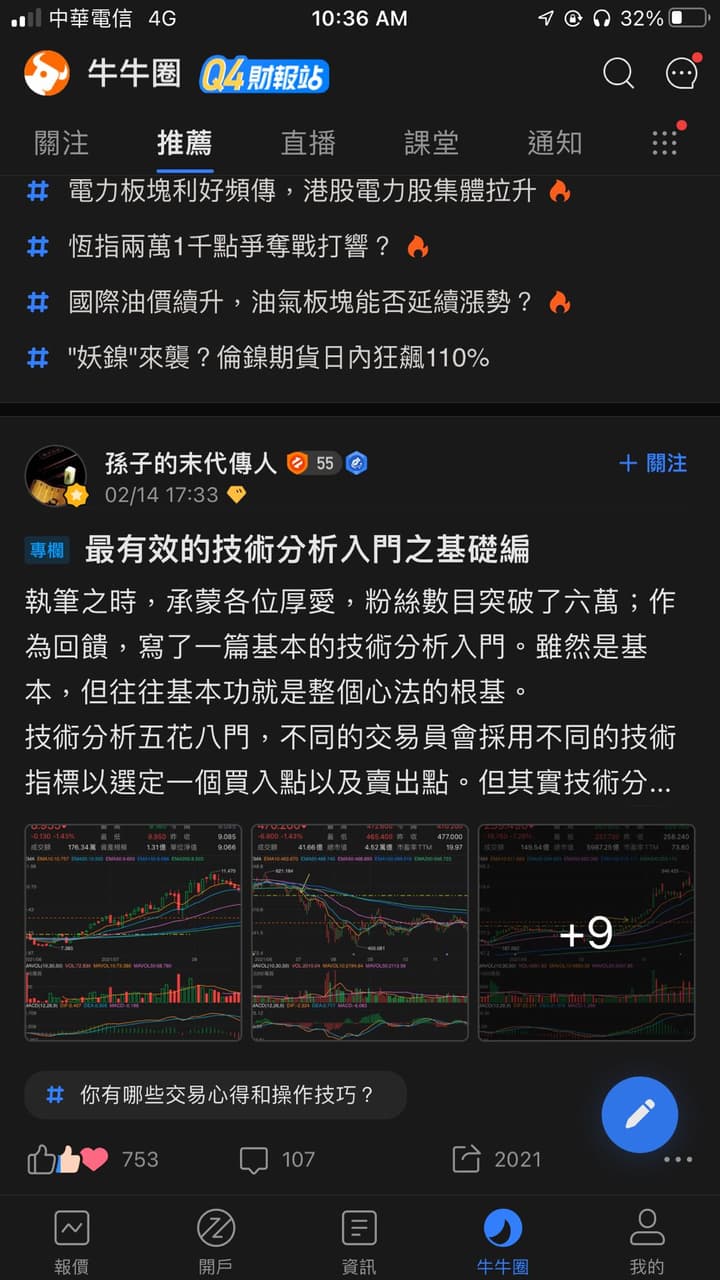Open topic "妖鎳"來襲
Image resolution: width=720 pixels, height=1280 pixels.
coord(278,358)
